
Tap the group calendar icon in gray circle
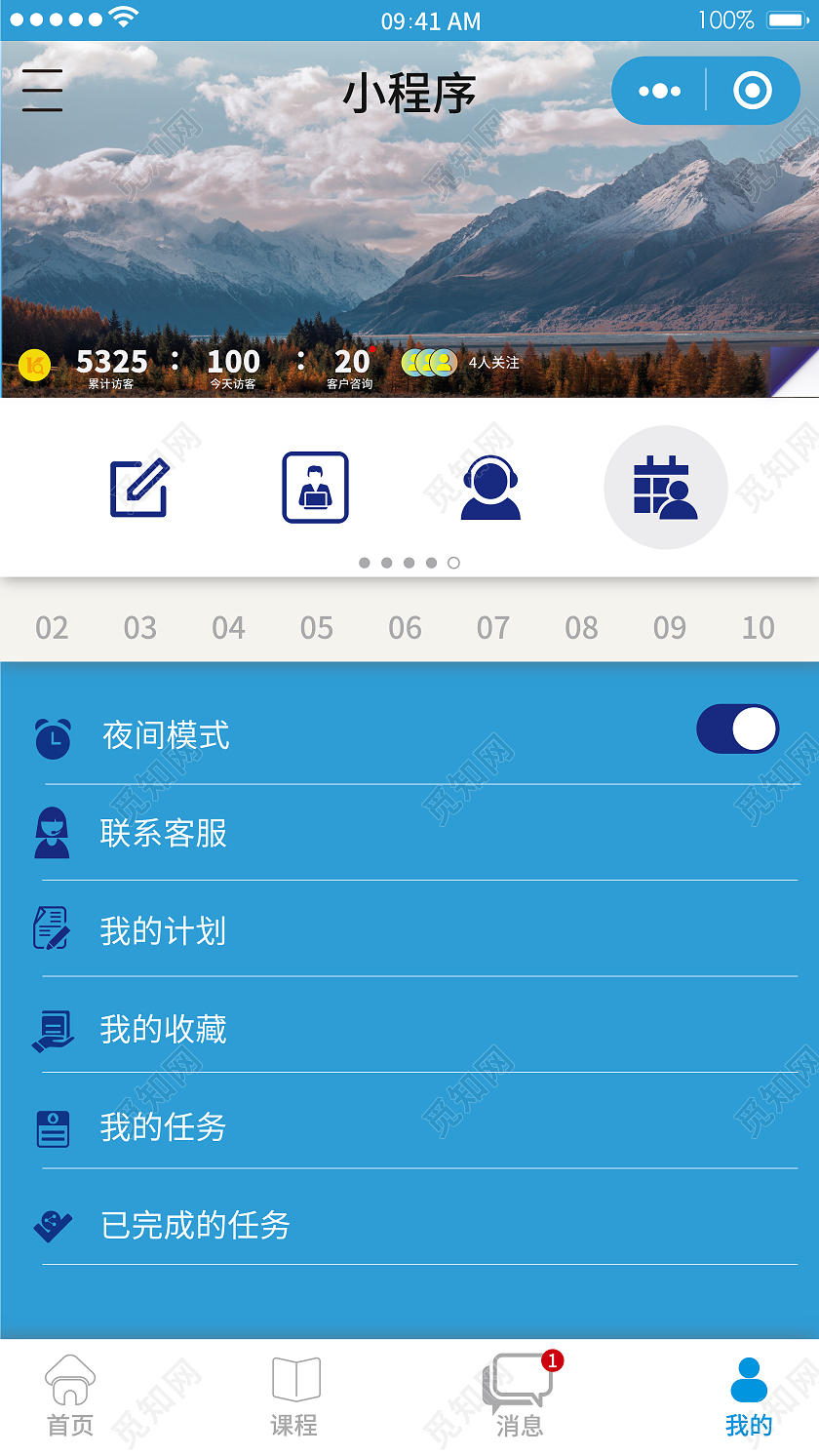click(x=666, y=488)
